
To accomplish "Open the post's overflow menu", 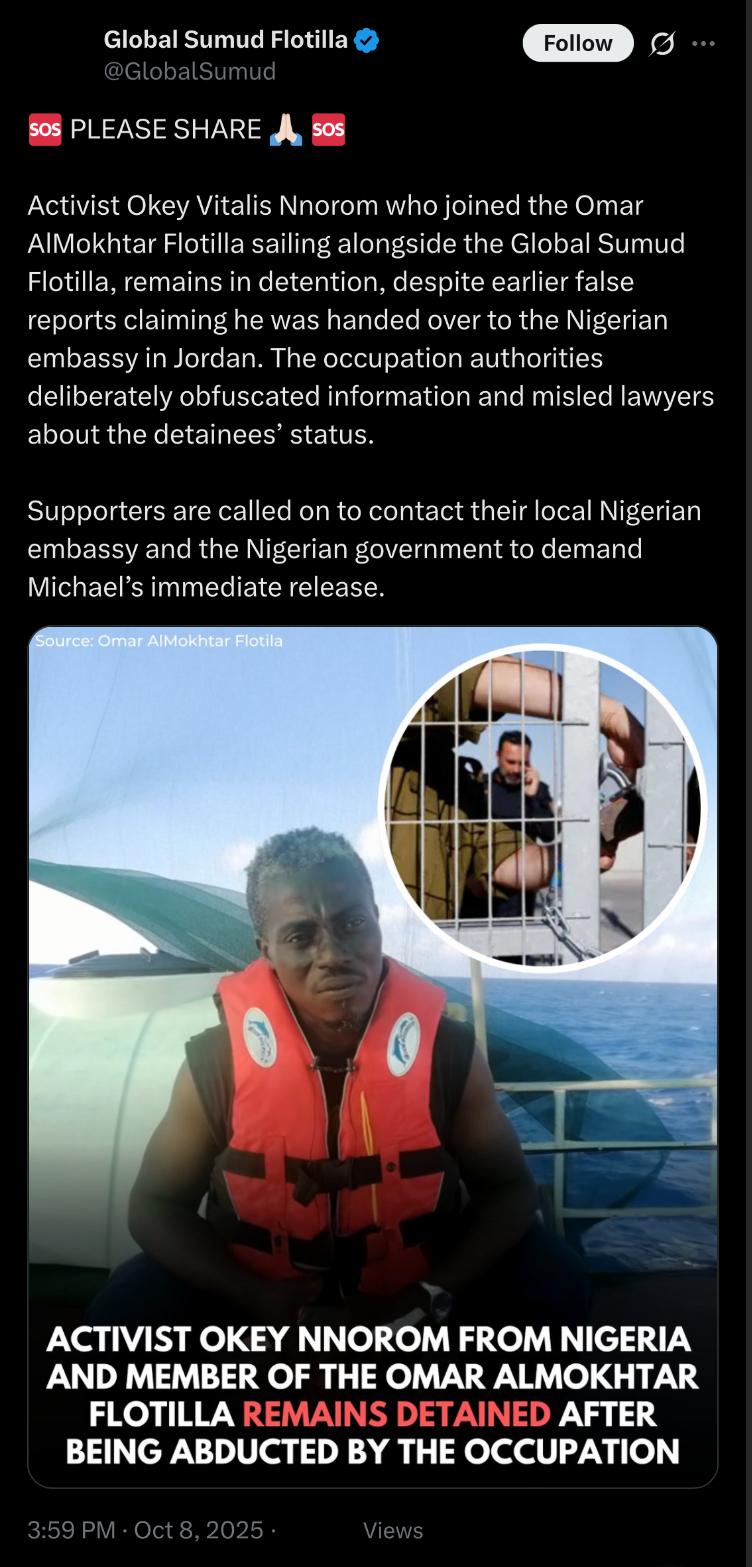I will click(x=704, y=44).
